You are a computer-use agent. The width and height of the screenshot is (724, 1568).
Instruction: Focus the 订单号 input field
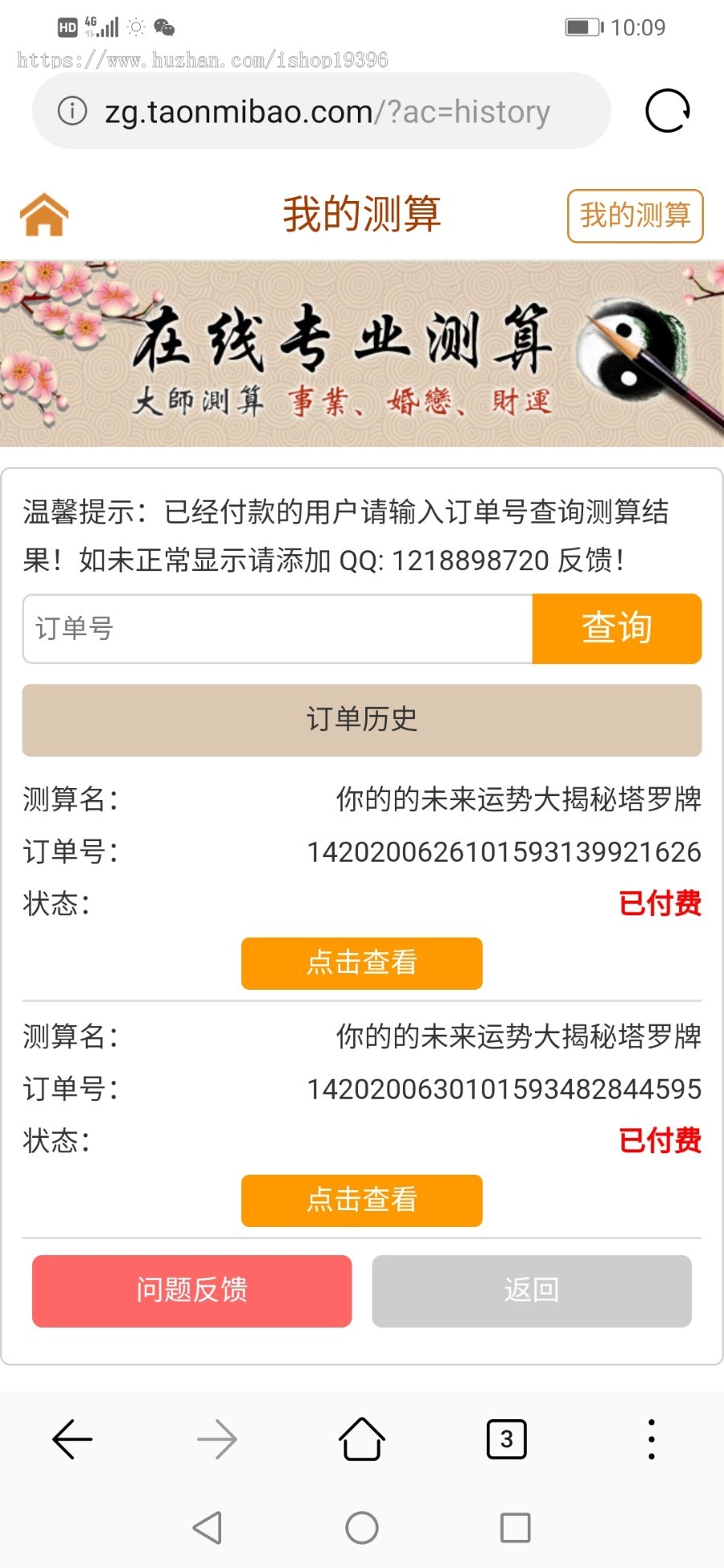(x=278, y=629)
